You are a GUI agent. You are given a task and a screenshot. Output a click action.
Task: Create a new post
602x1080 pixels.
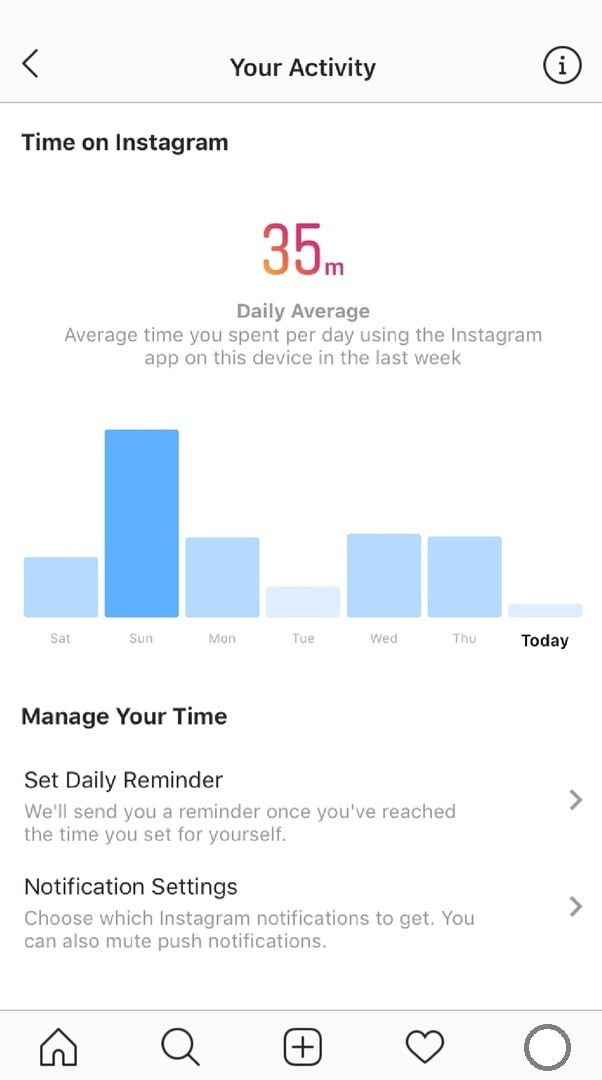(303, 1047)
